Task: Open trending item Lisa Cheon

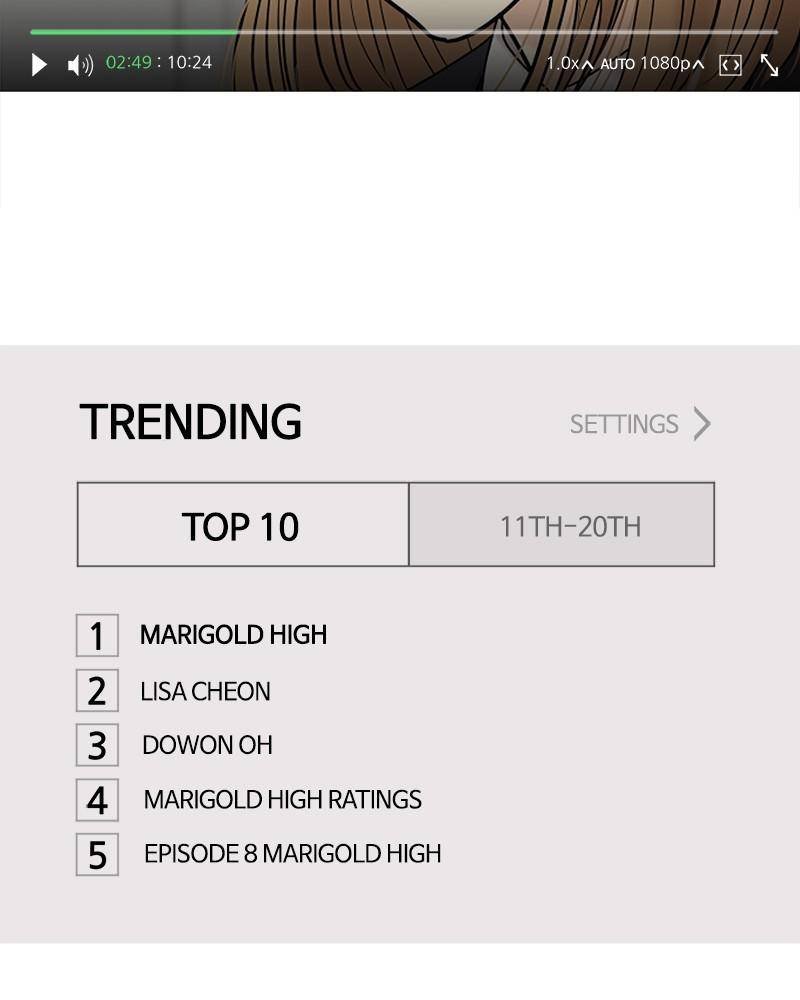Action: pyautogui.click(x=205, y=691)
